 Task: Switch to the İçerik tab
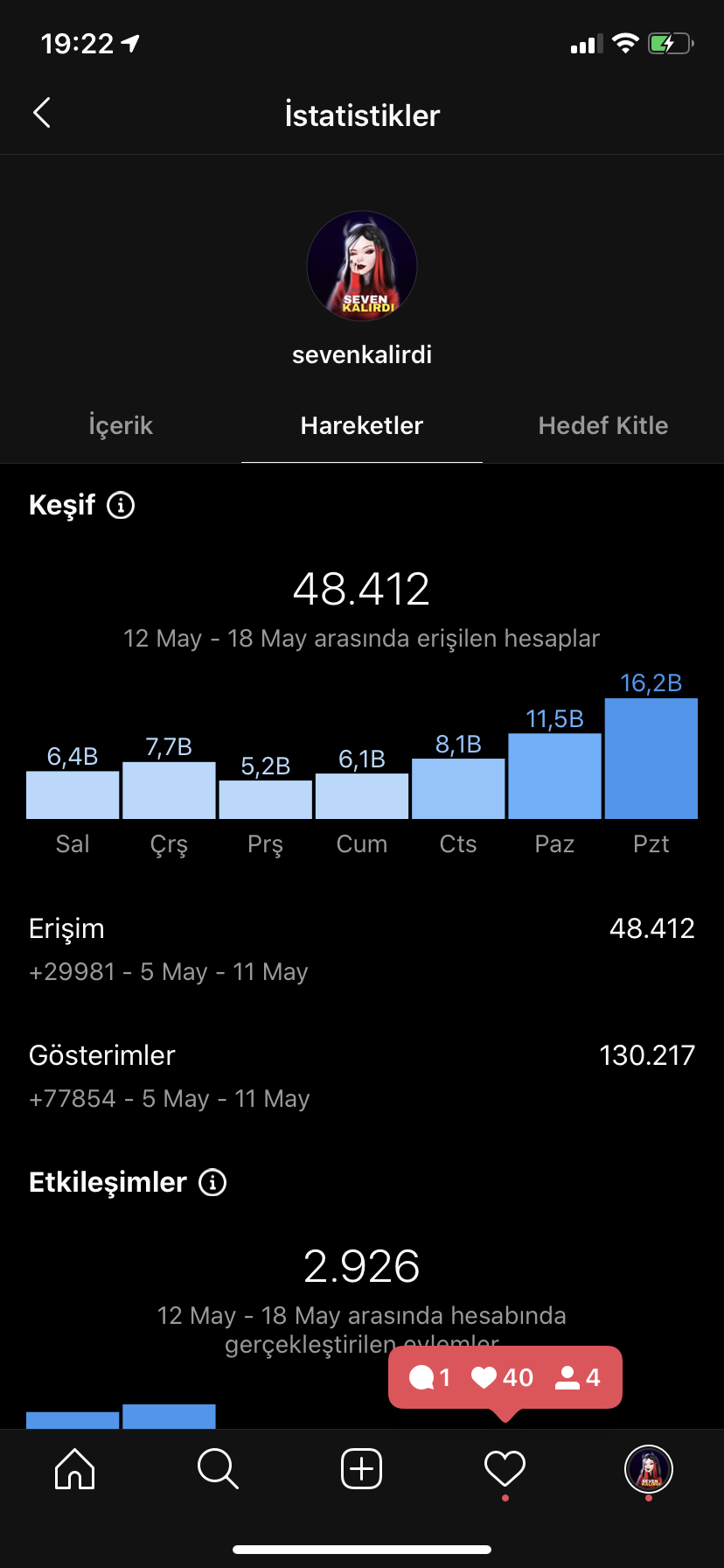tap(121, 425)
